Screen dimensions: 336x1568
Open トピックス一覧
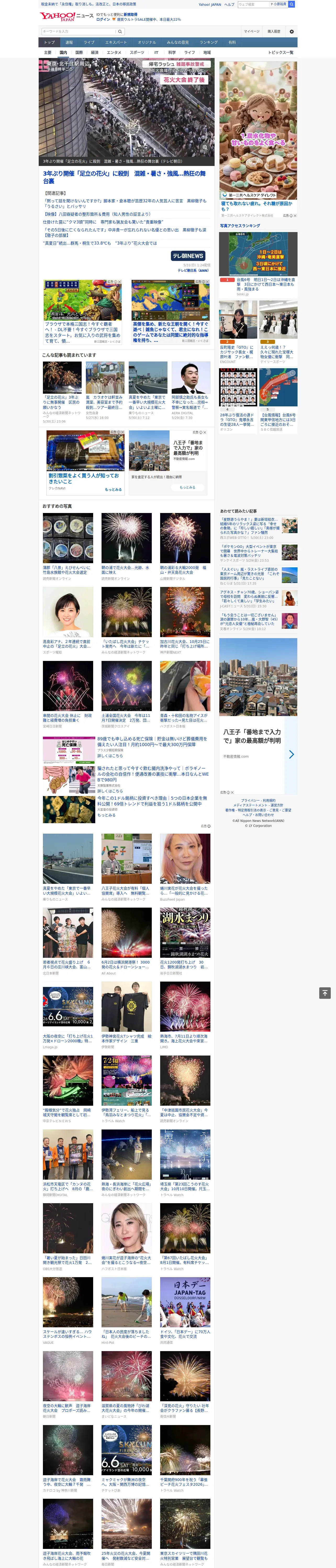click(x=281, y=52)
